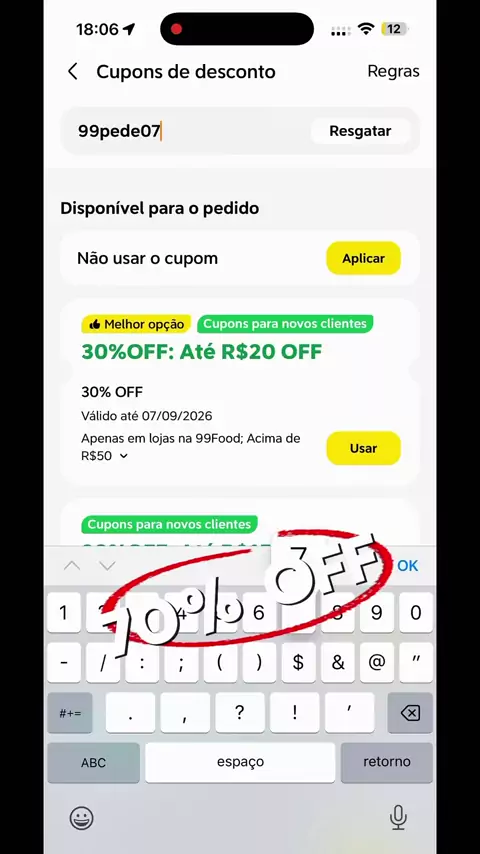Image resolution: width=480 pixels, height=854 pixels.
Task: Apply the Não usar o cupom option
Action: coord(363,258)
